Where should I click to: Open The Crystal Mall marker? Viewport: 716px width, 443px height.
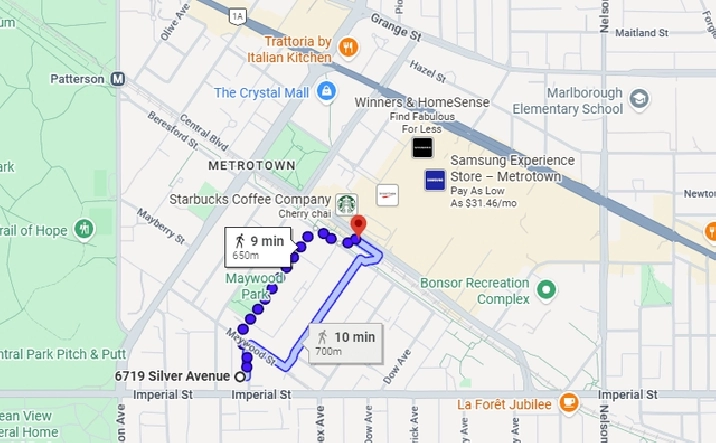click(x=325, y=92)
